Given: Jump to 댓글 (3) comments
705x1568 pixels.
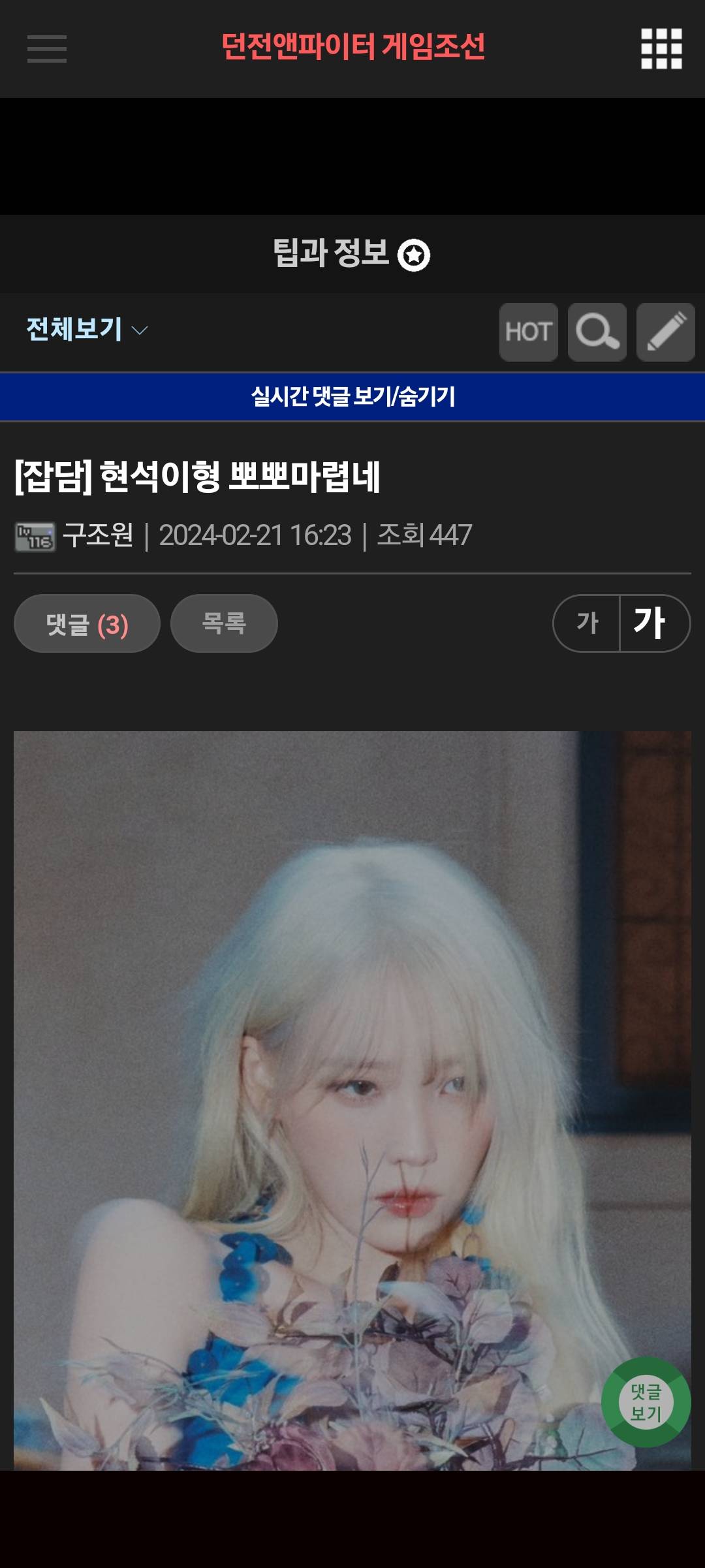Looking at the screenshot, I should pos(87,623).
